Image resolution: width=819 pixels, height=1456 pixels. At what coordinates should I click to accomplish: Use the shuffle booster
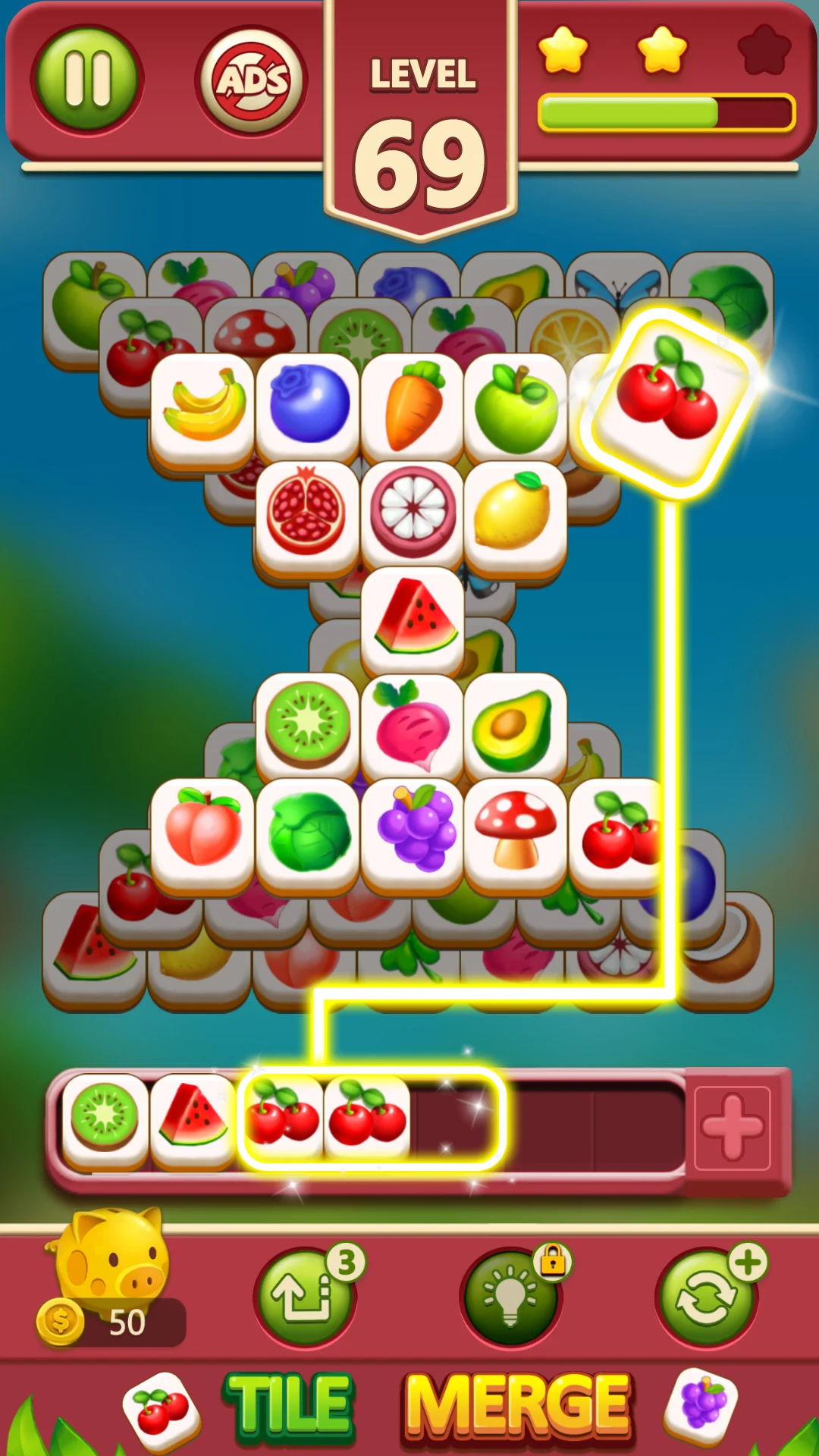point(707,1297)
